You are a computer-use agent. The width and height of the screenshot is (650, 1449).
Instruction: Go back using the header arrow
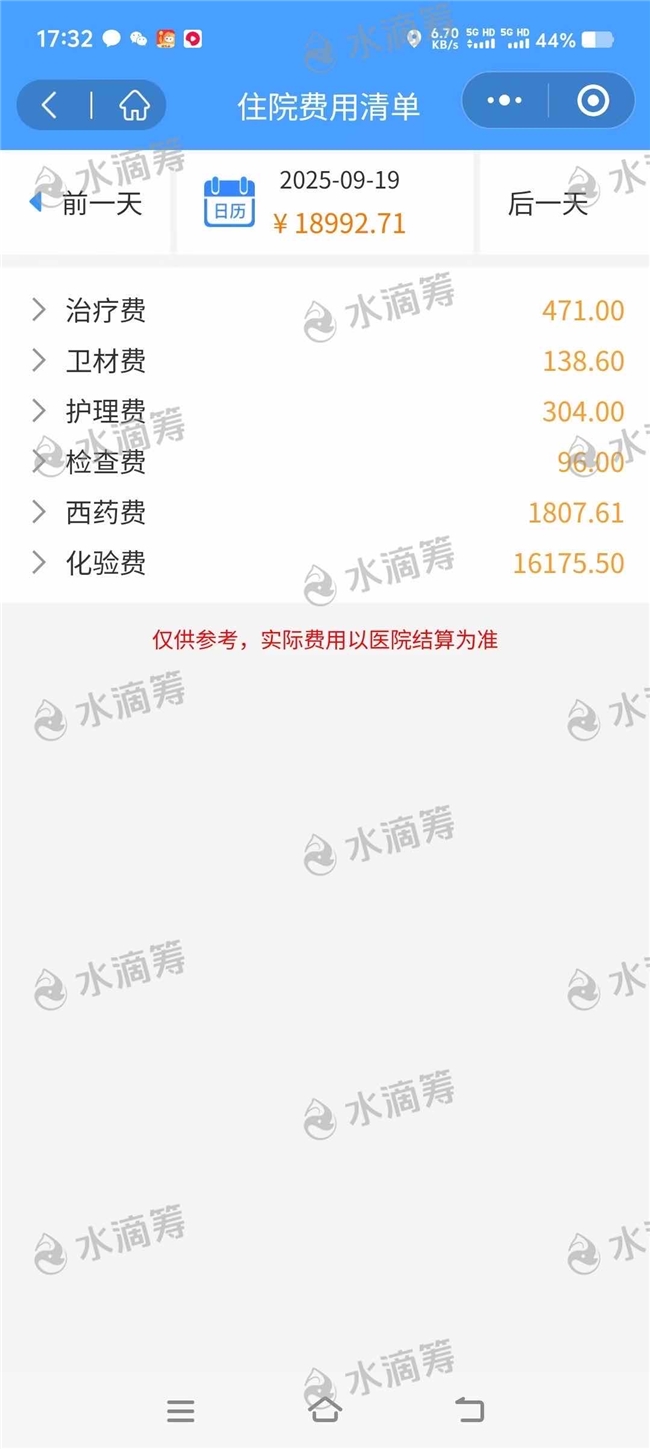click(50, 104)
